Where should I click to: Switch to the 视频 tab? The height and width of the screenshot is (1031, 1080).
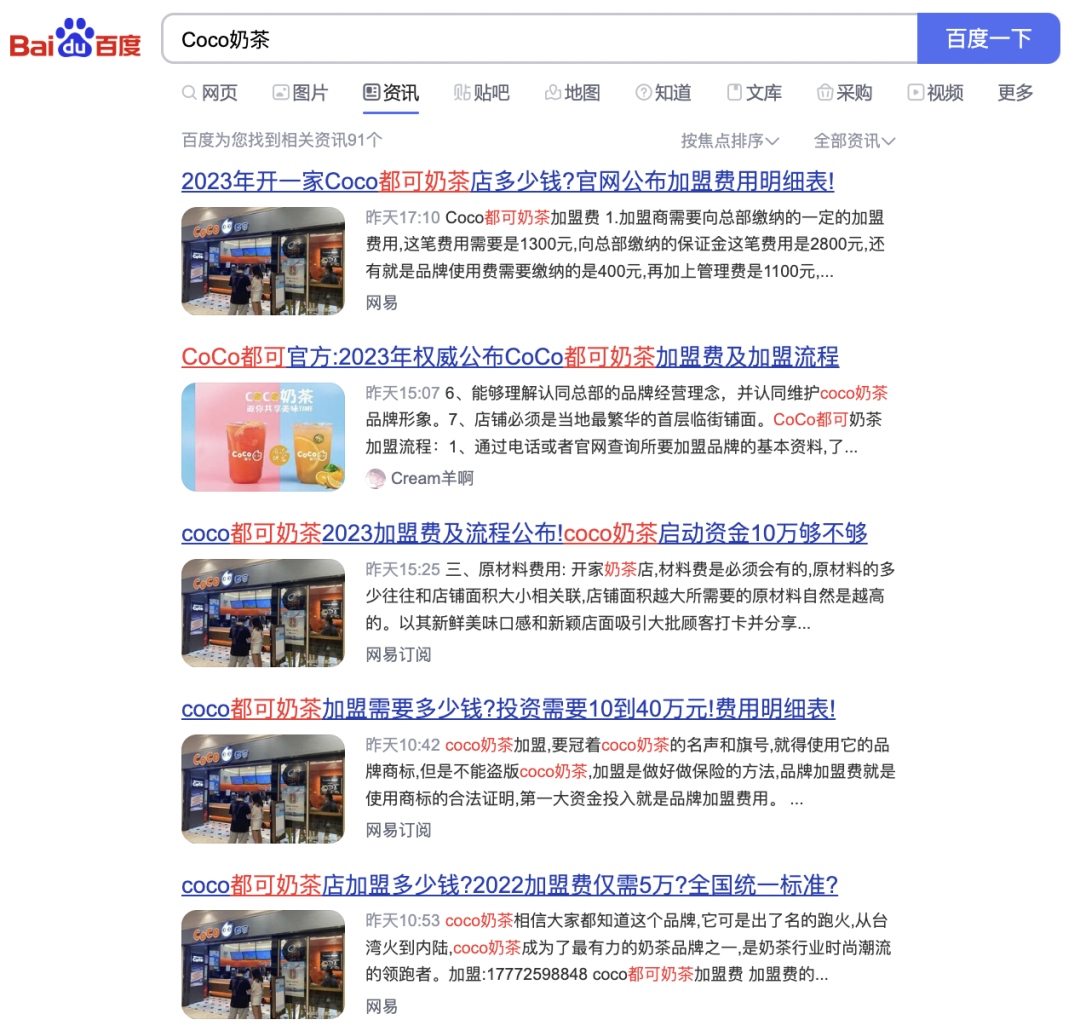(x=935, y=93)
